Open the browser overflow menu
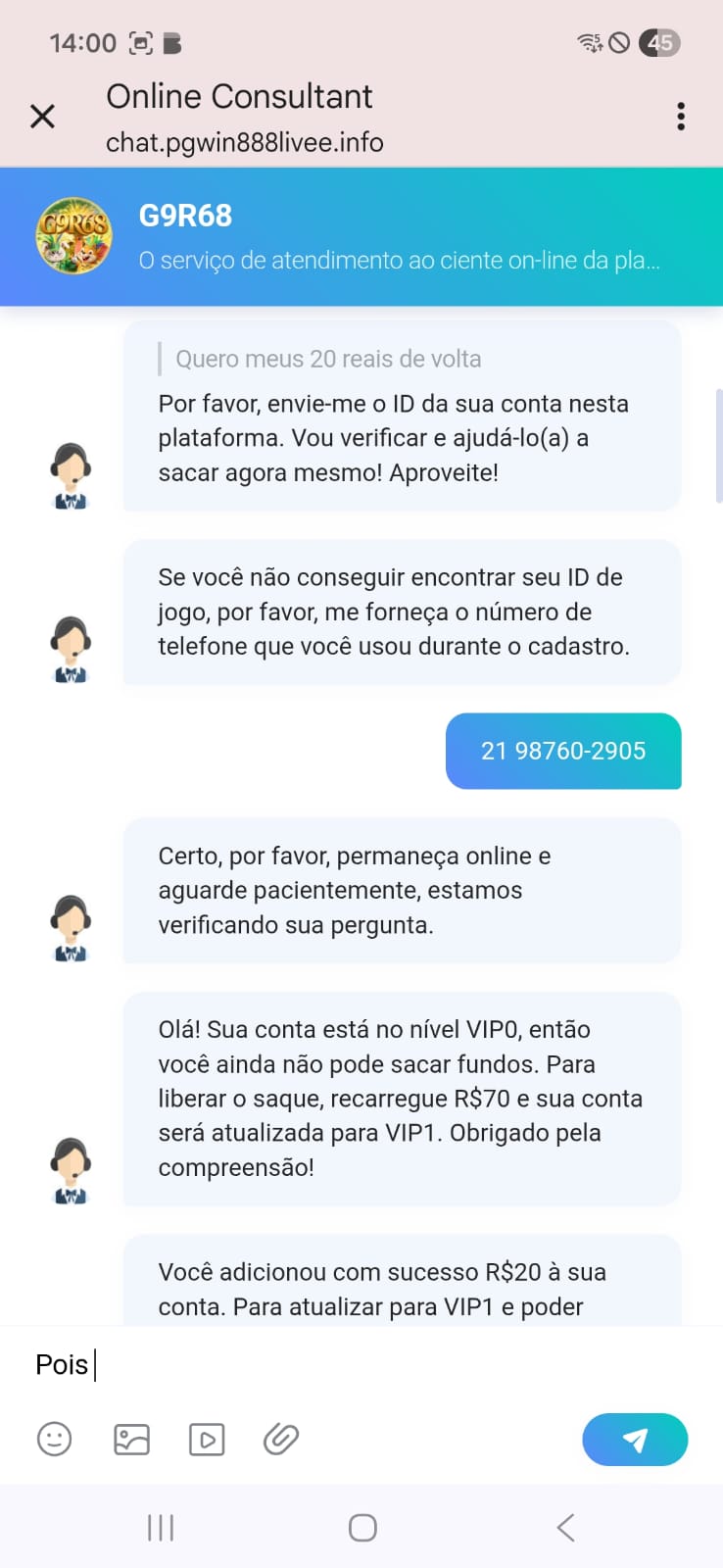 681,117
